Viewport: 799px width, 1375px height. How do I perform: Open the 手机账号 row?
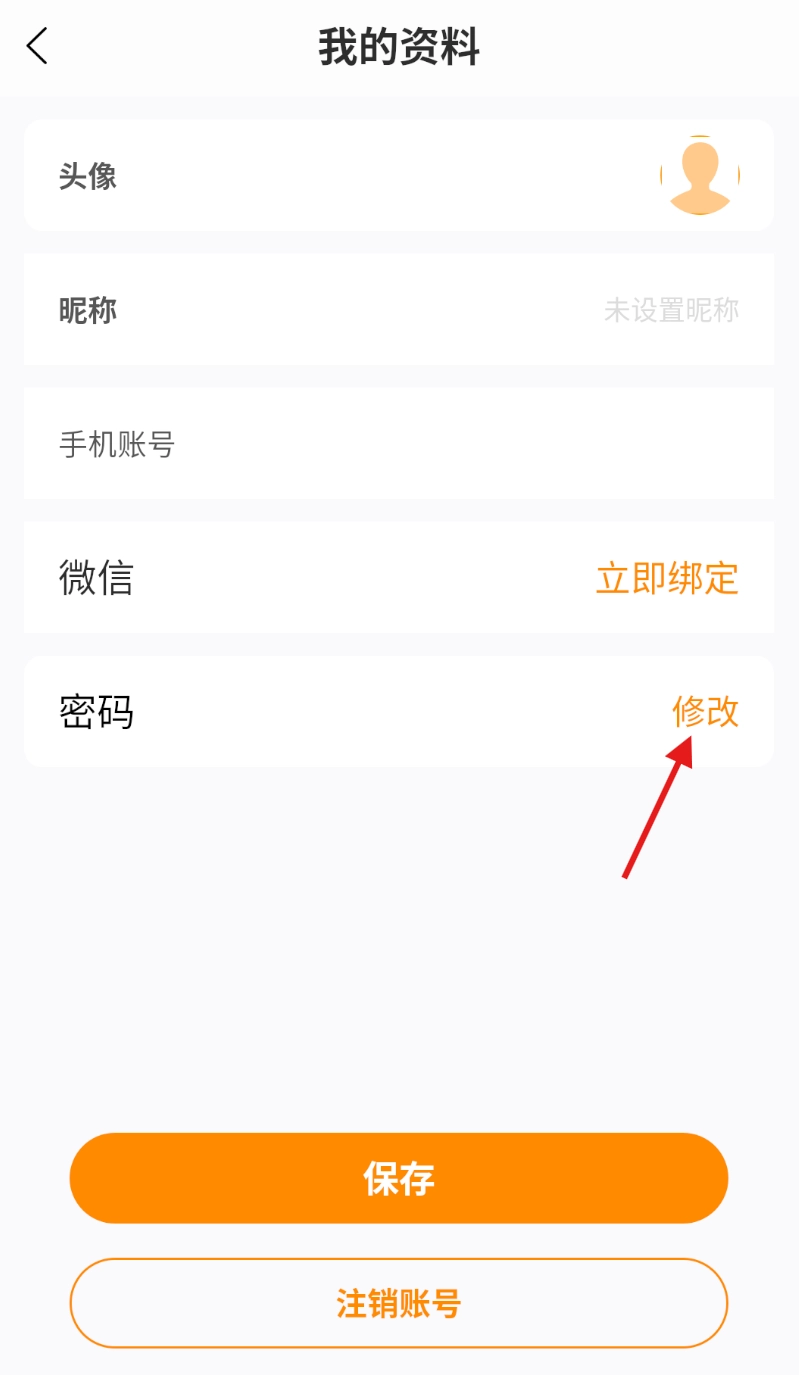pos(398,444)
